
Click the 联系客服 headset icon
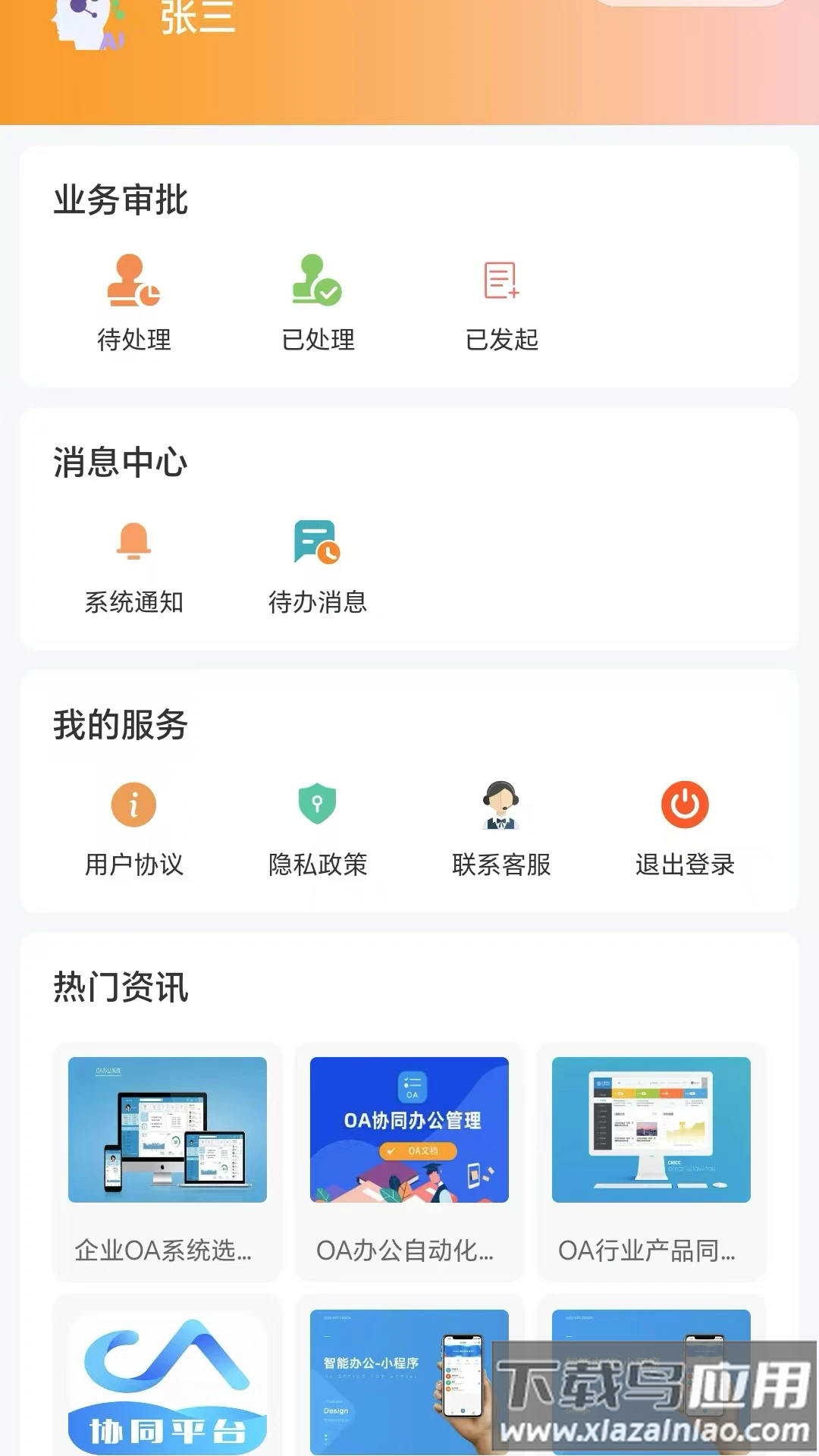[502, 805]
